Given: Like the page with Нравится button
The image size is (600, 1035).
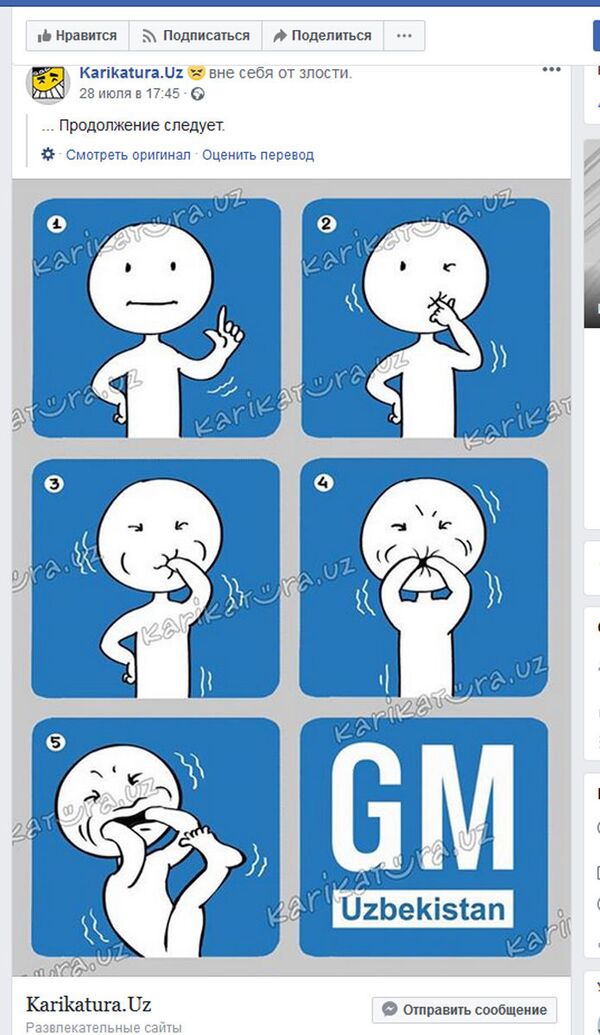Looking at the screenshot, I should click(x=77, y=36).
